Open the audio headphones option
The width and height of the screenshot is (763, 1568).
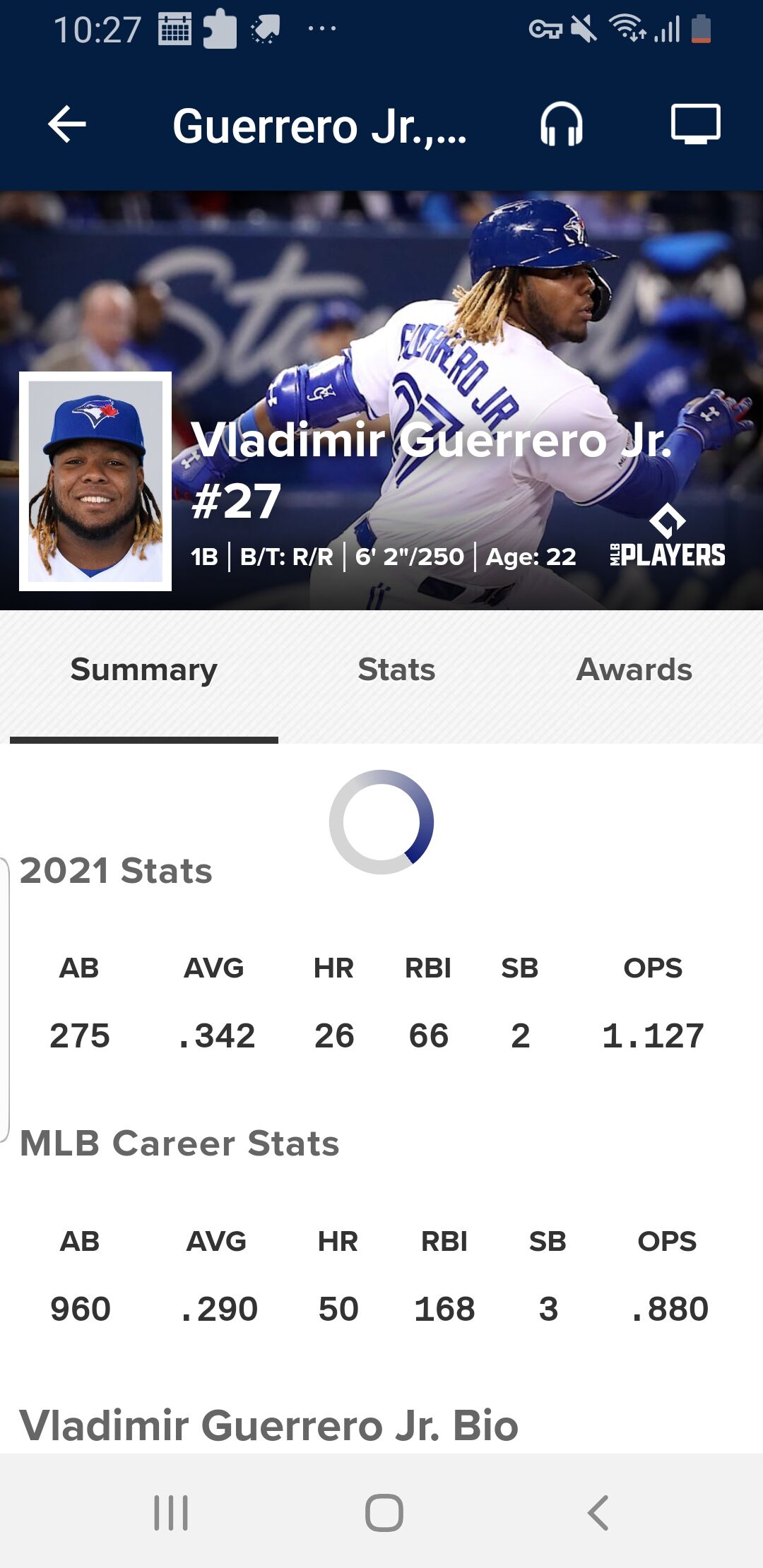pyautogui.click(x=562, y=124)
